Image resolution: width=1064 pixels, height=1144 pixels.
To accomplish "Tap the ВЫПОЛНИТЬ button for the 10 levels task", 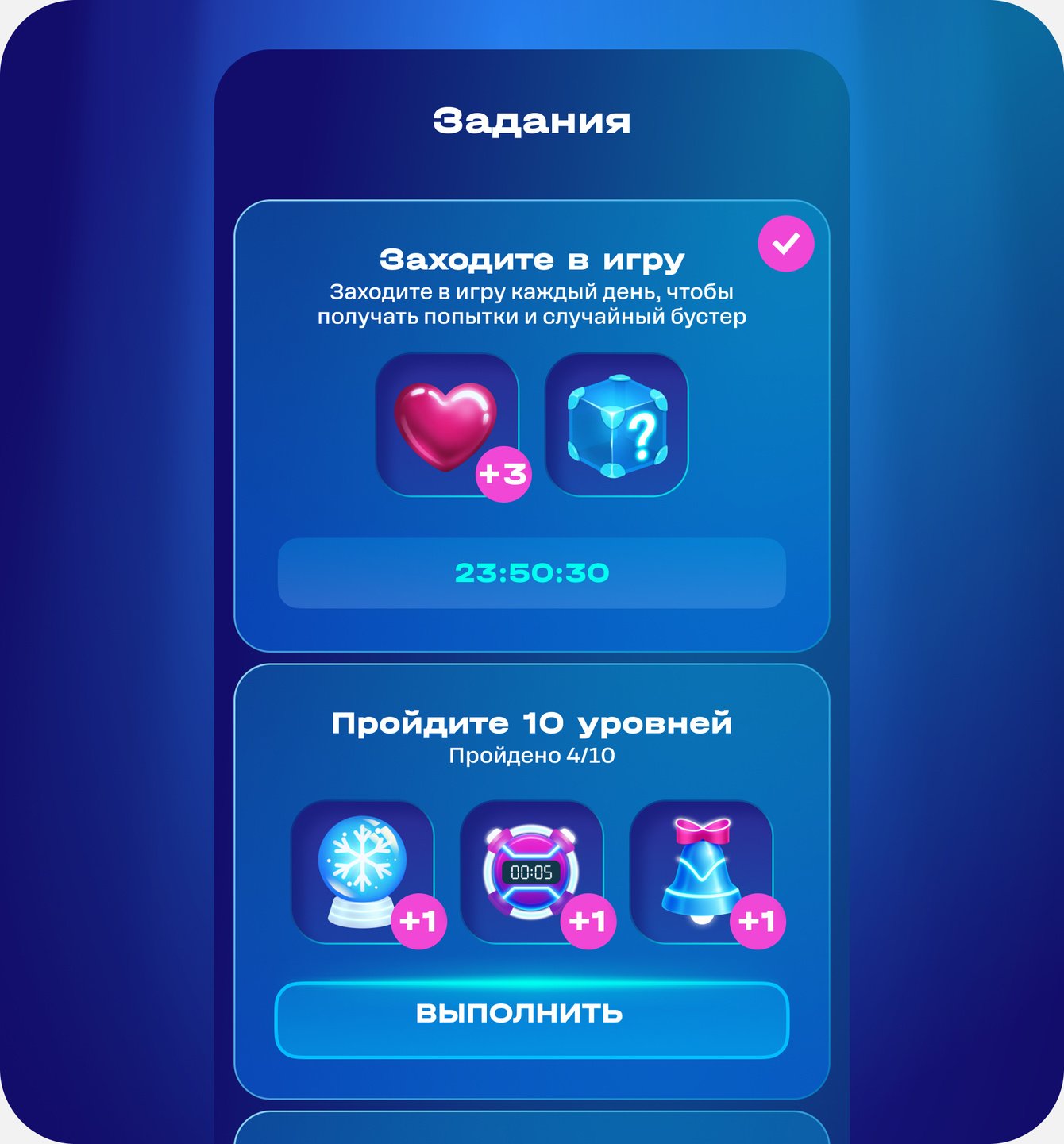I will click(x=531, y=1019).
